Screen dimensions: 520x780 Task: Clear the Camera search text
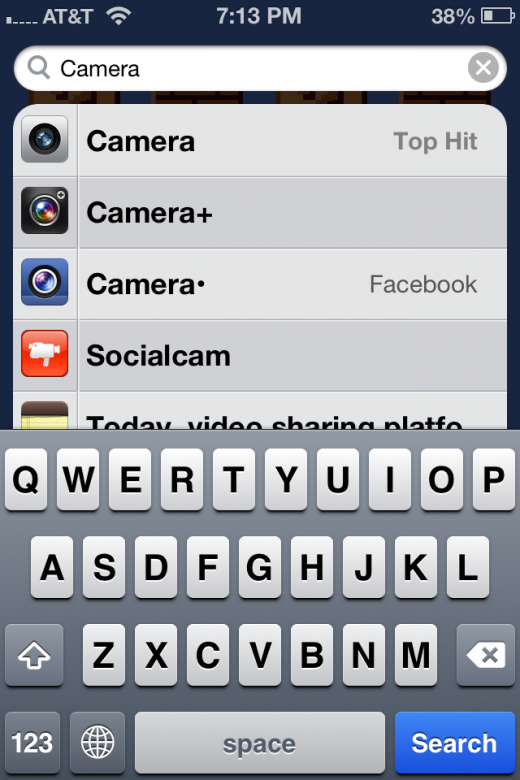pos(483,68)
